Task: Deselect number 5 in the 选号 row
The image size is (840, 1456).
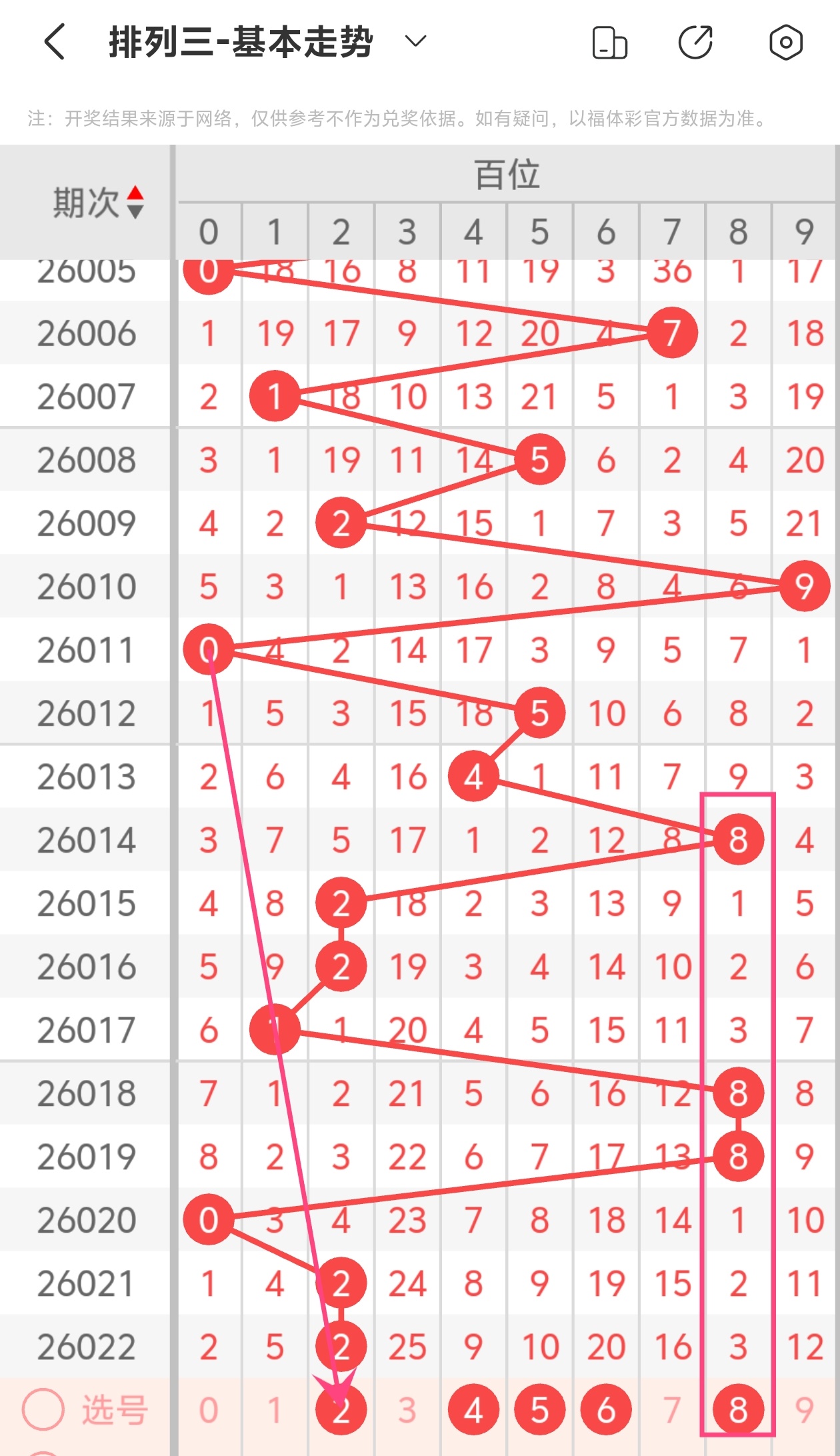Action: coord(539,1411)
